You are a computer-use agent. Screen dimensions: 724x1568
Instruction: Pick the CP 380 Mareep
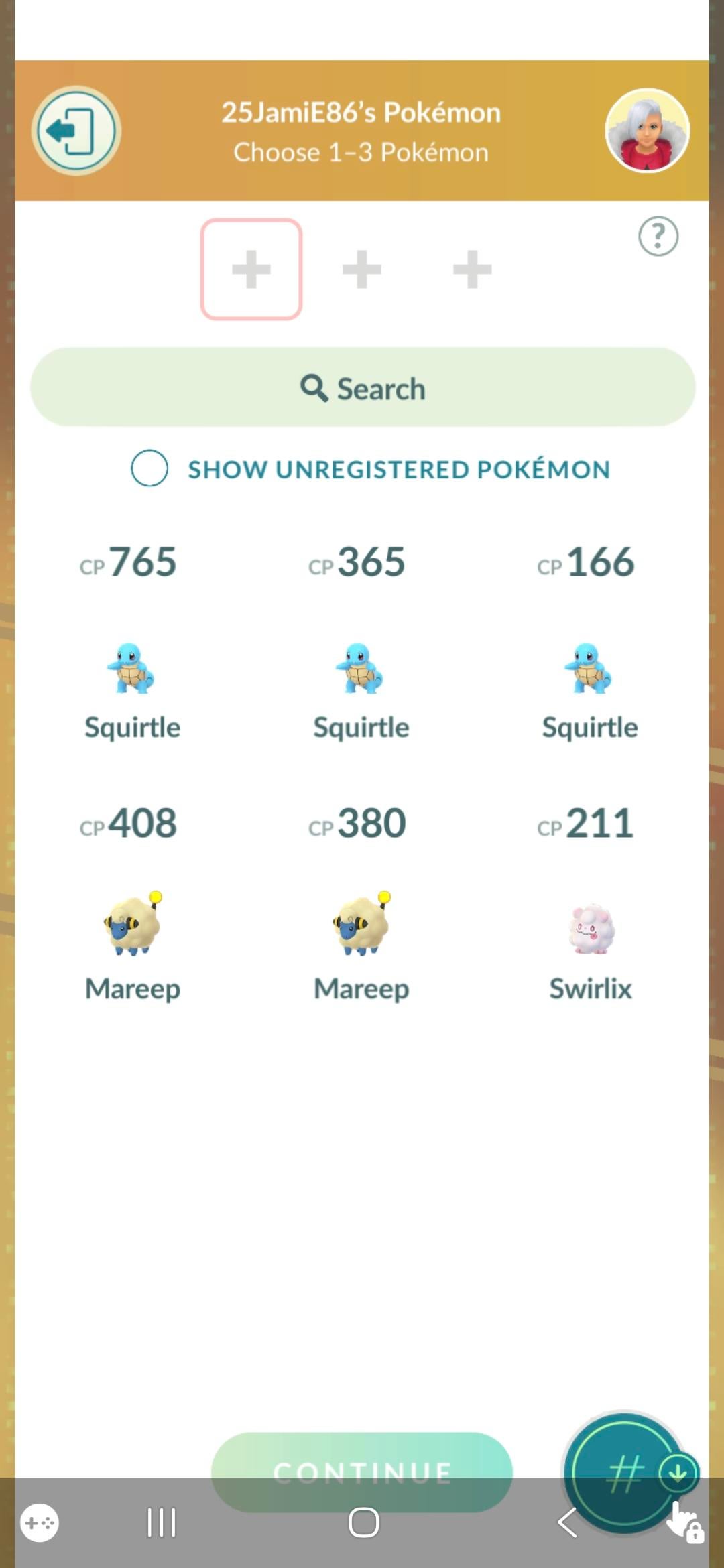361,925
